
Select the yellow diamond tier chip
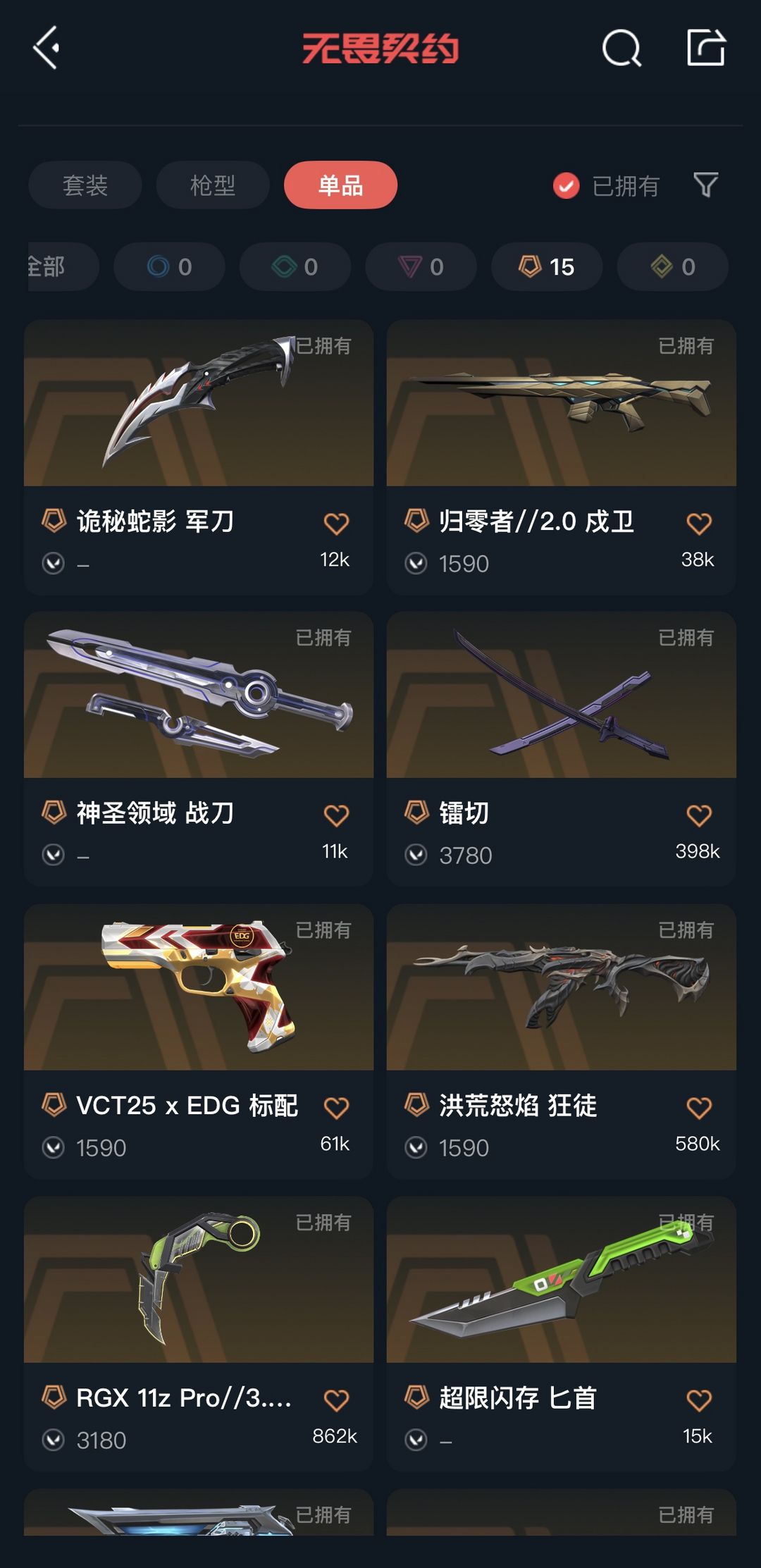point(672,267)
